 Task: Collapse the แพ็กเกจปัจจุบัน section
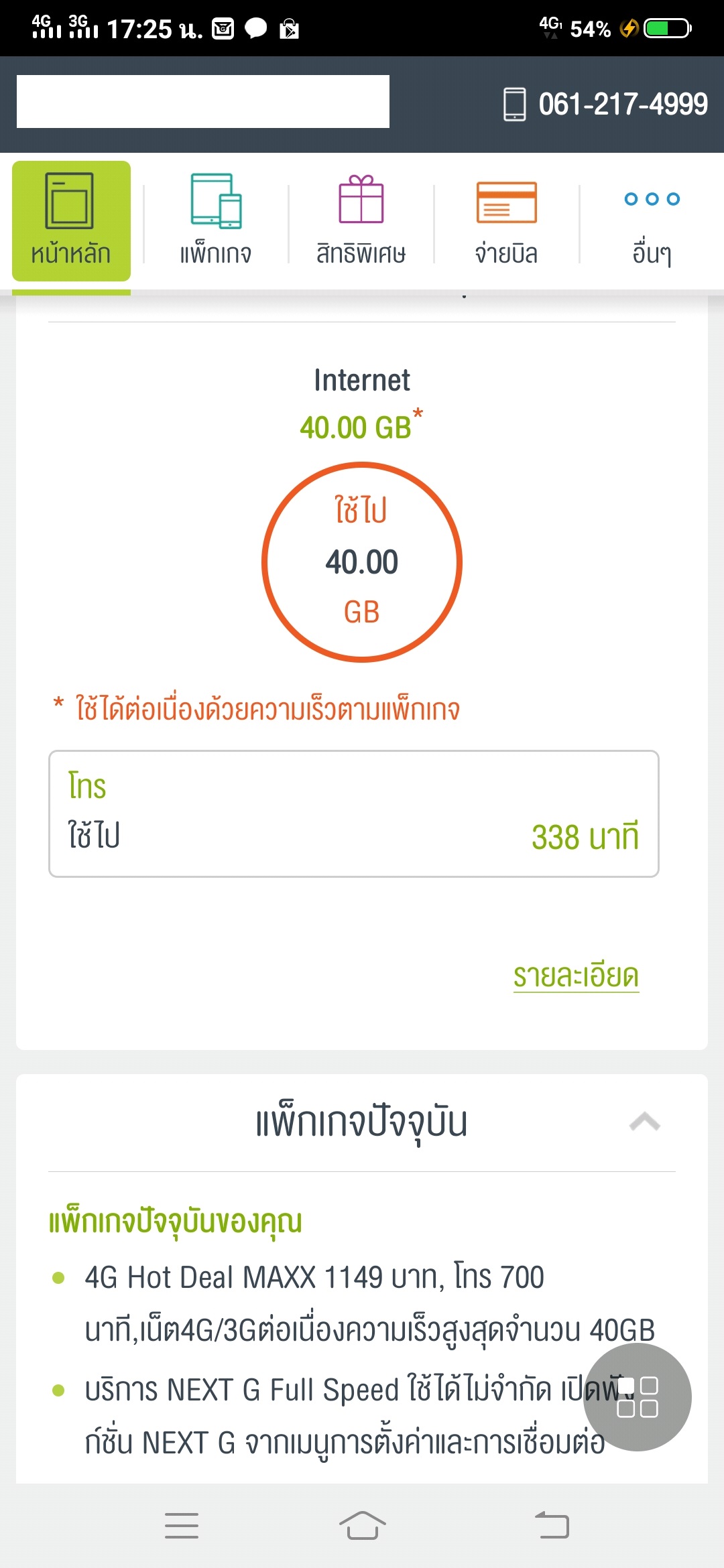[645, 1122]
